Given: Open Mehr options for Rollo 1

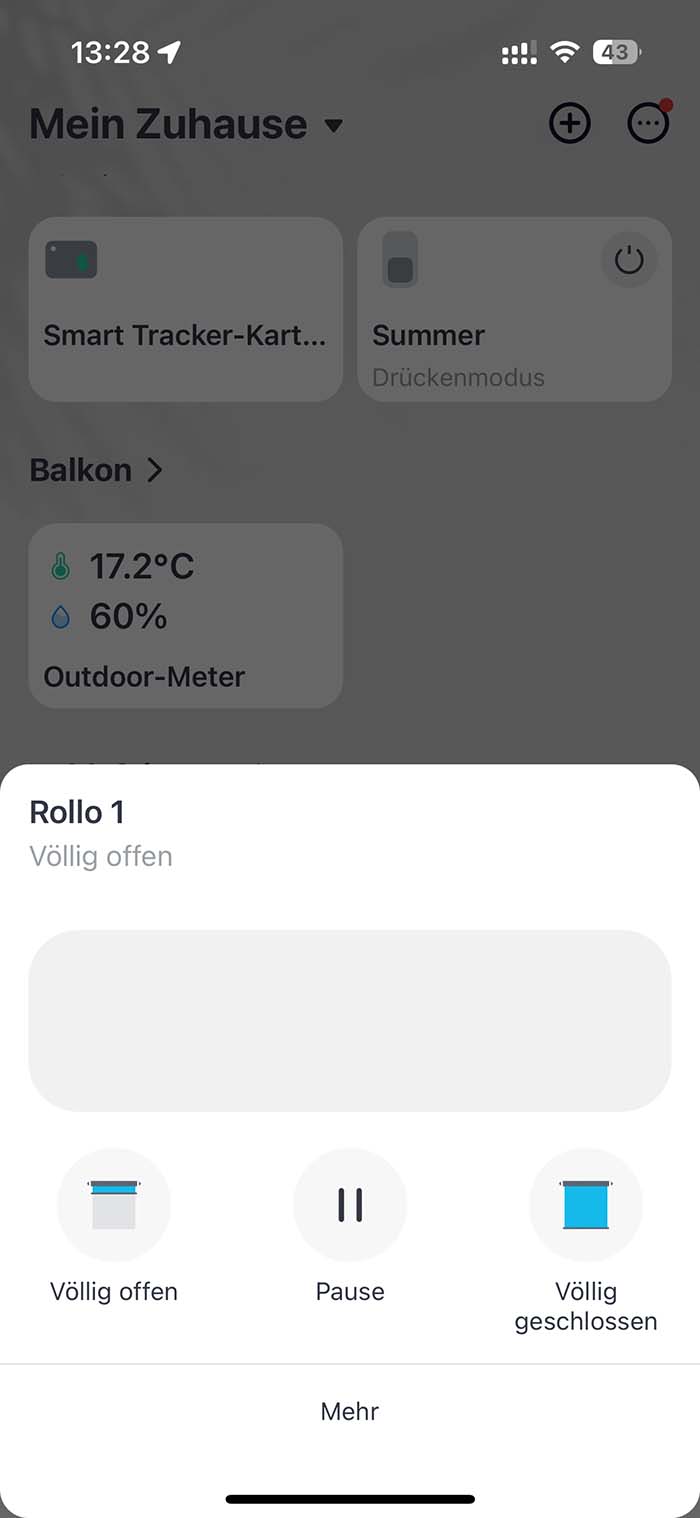Looking at the screenshot, I should click(350, 1411).
